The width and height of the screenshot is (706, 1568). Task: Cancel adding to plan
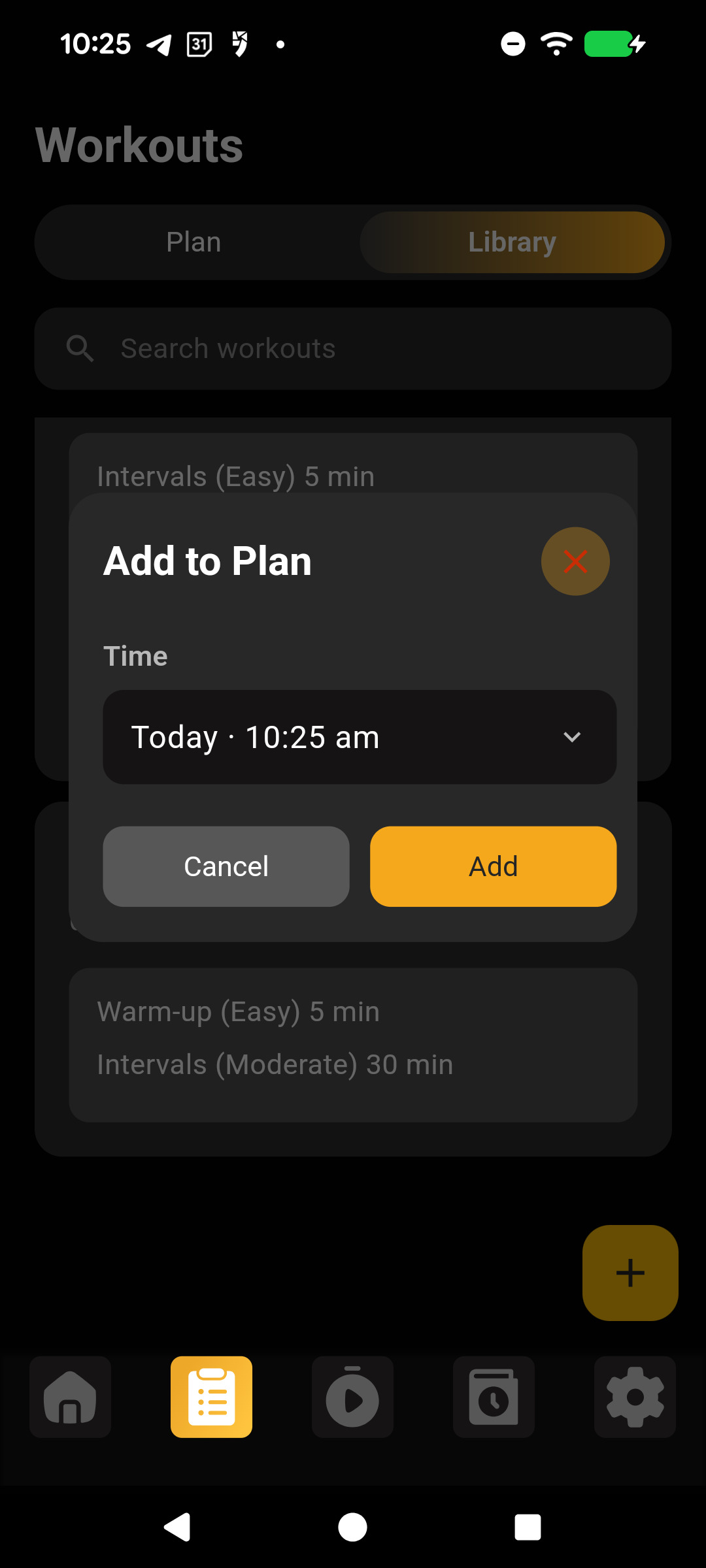(x=226, y=866)
